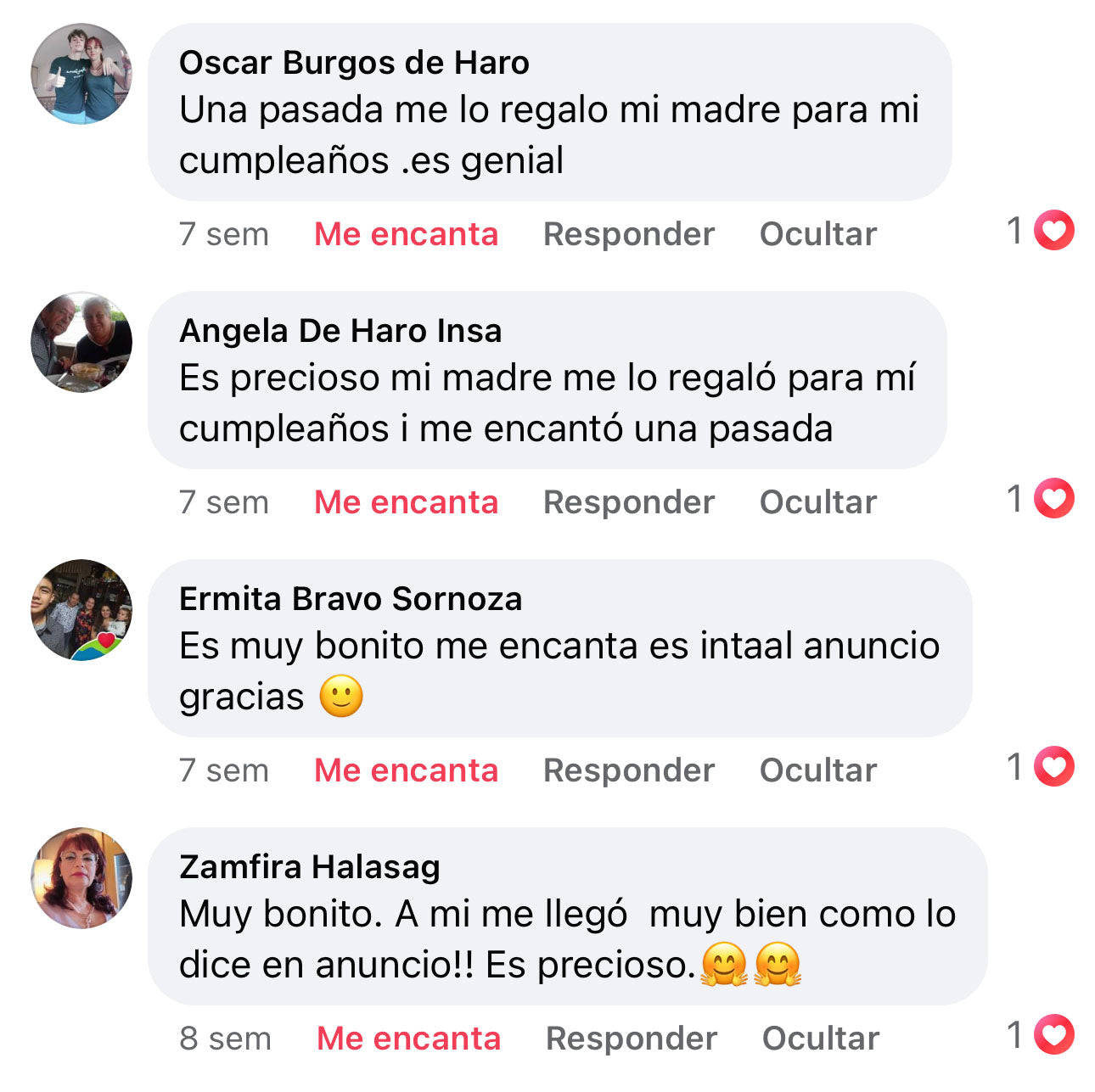Image resolution: width=1095 pixels, height=1092 pixels.
Task: Tap Me encanta under Angela De Haro's comment
Action: 406,502
